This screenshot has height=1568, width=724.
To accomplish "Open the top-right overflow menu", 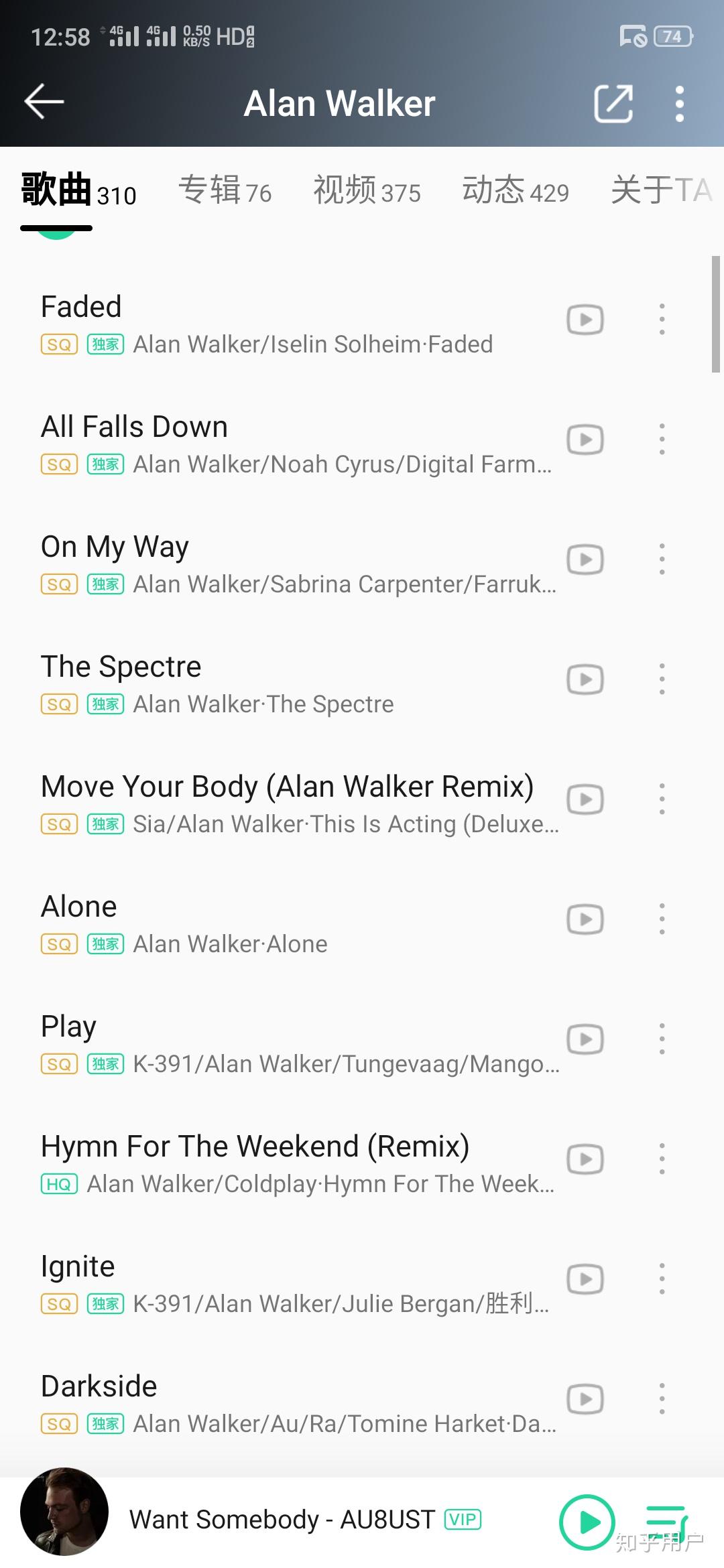I will click(x=680, y=104).
